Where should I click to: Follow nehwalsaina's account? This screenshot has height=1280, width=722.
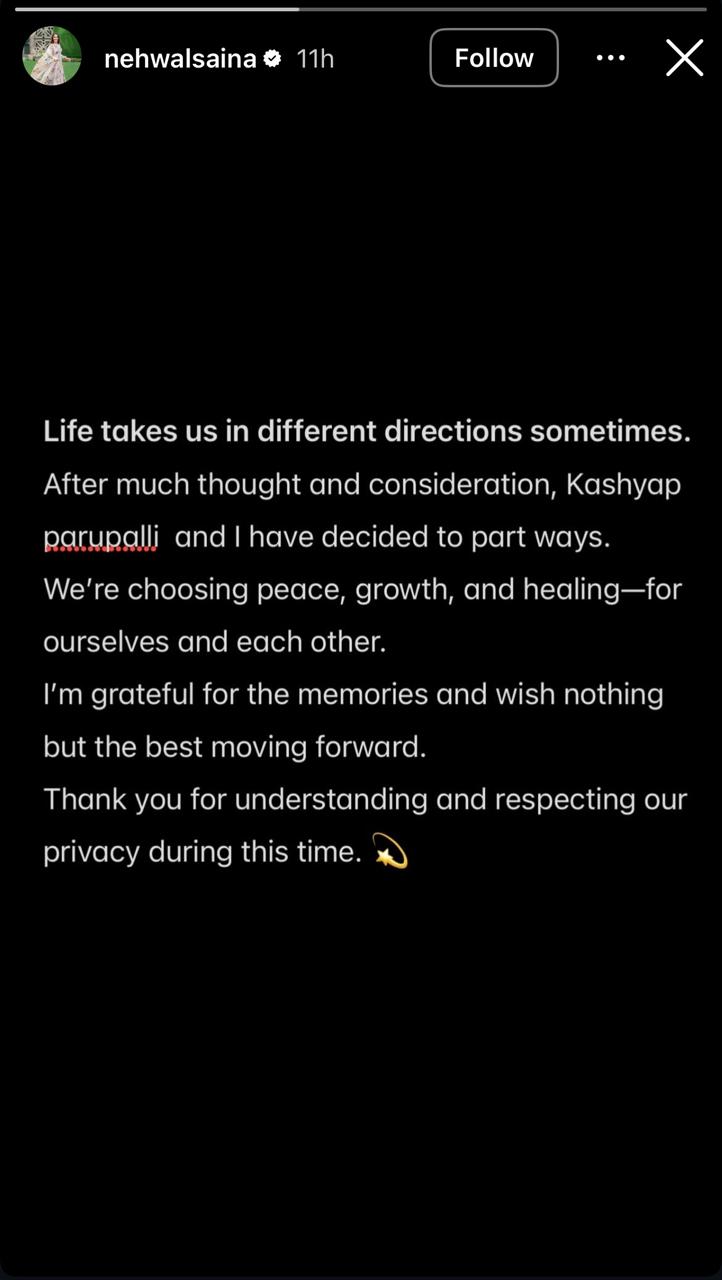pos(494,58)
